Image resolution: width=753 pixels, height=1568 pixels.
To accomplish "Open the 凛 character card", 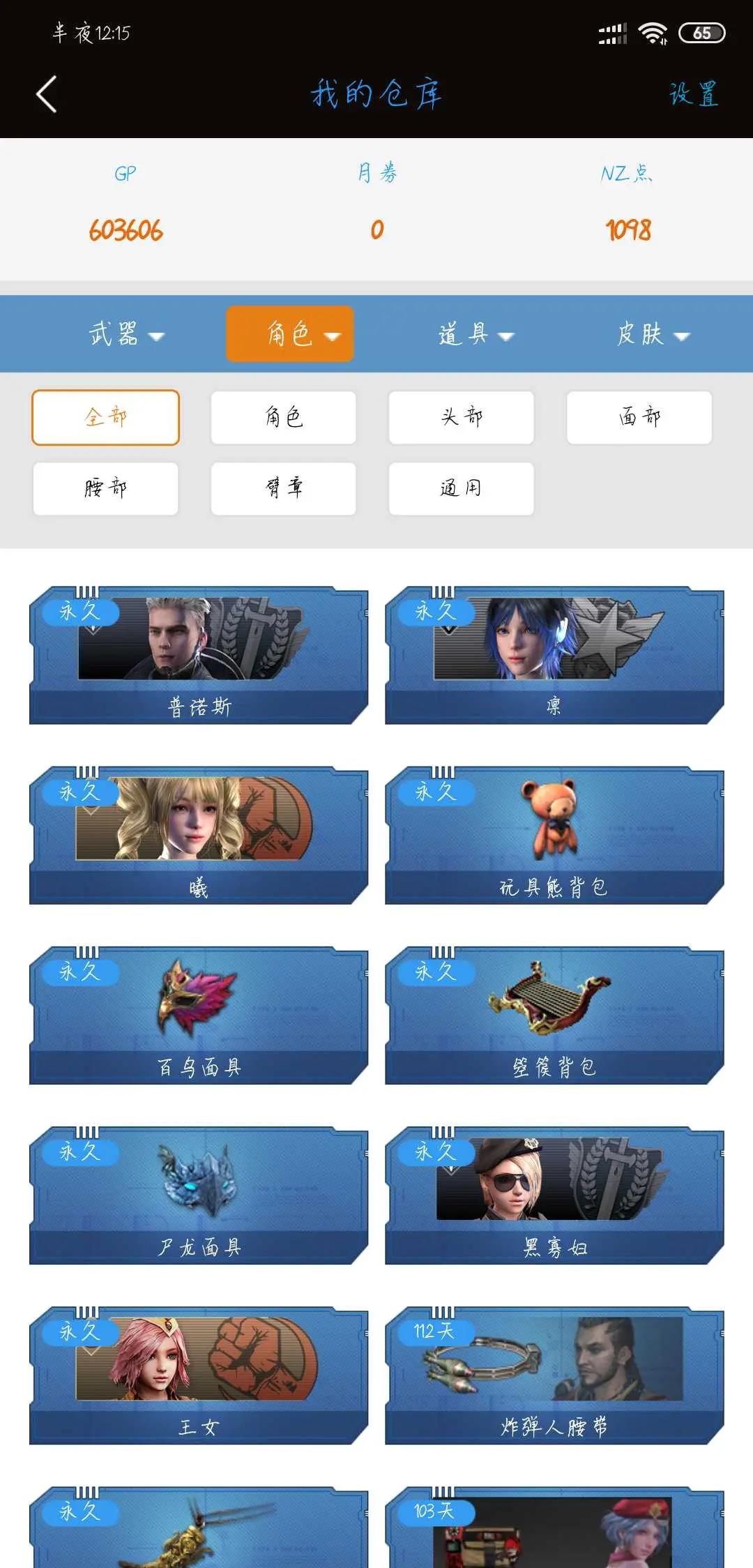I will pos(554,656).
